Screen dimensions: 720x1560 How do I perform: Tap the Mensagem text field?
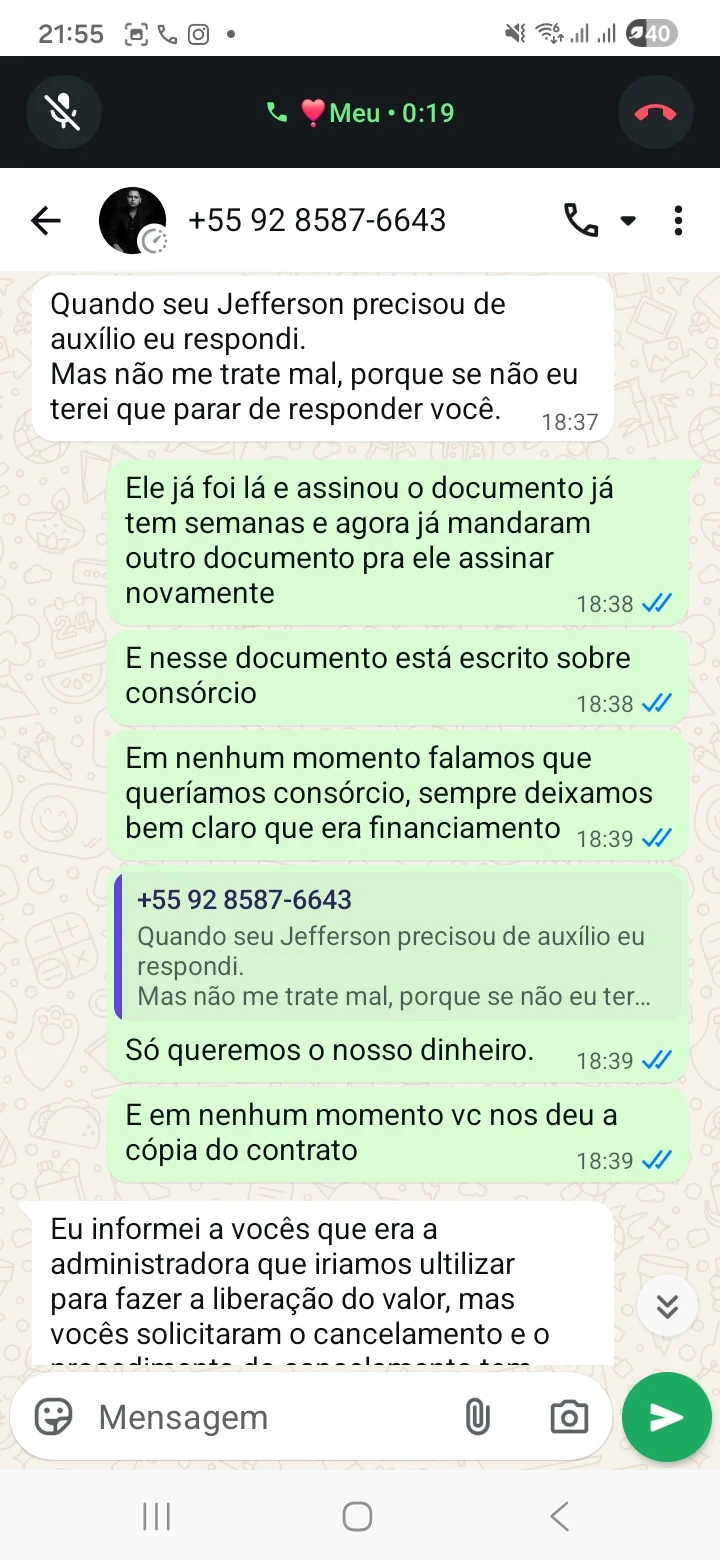270,1416
